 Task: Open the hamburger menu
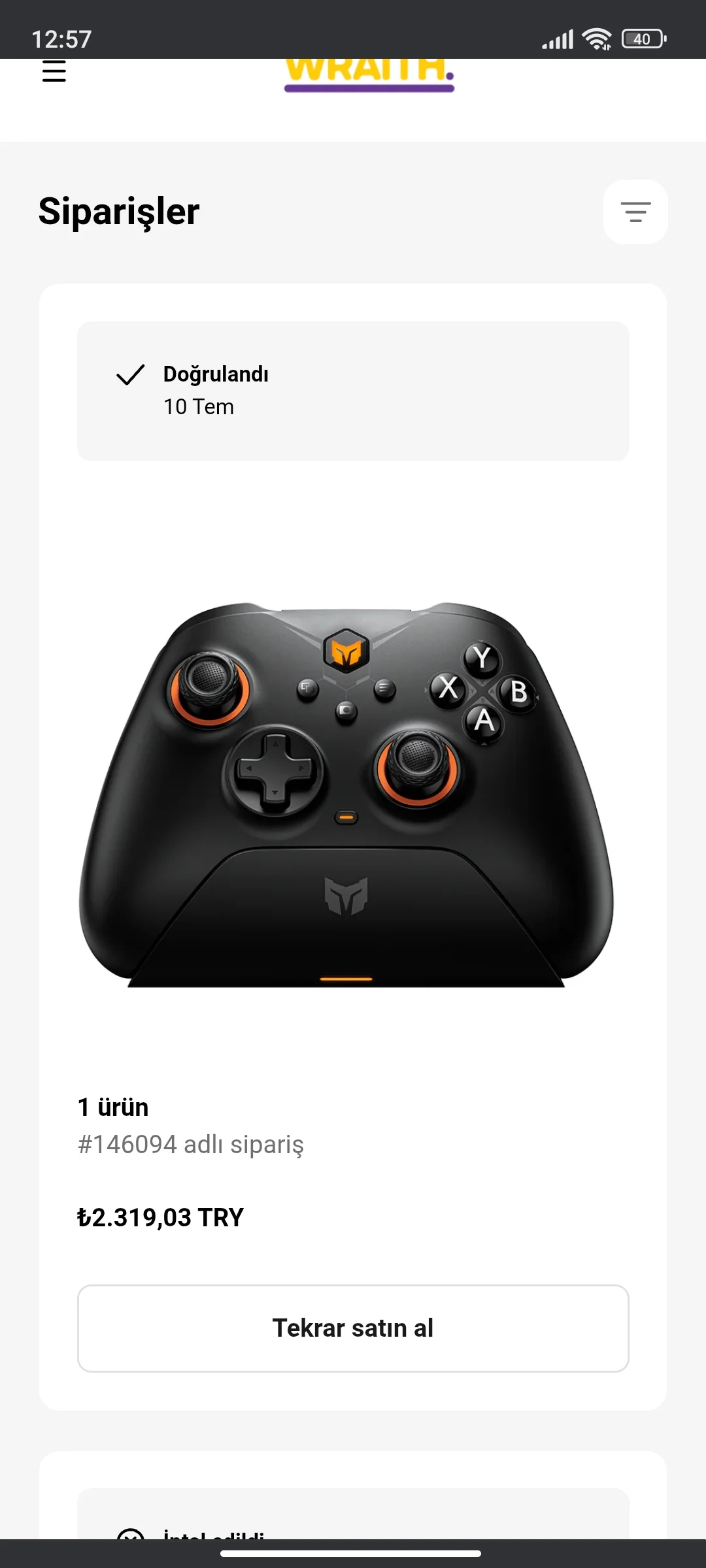[54, 71]
